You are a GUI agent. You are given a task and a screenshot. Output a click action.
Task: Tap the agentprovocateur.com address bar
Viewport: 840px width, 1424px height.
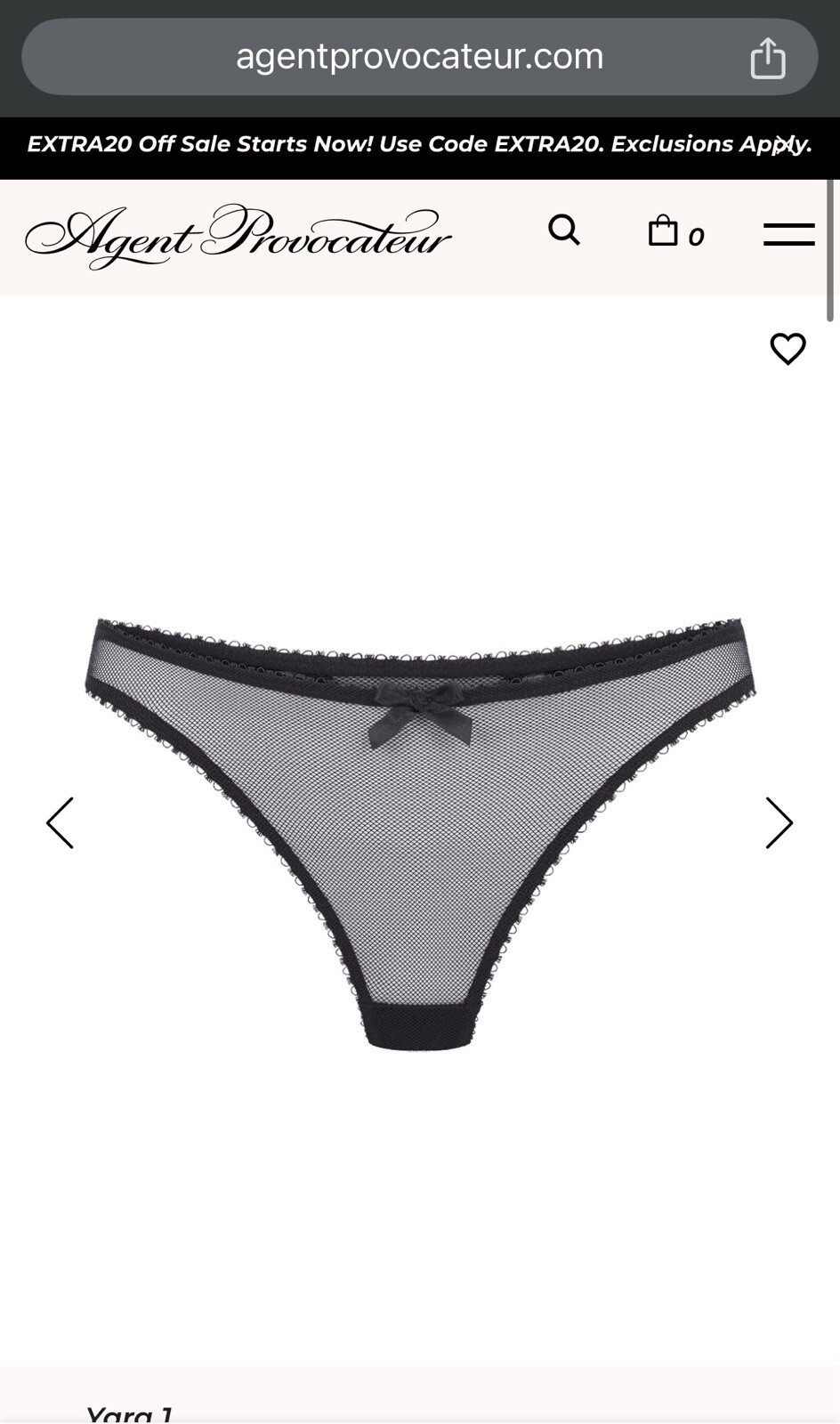click(418, 57)
